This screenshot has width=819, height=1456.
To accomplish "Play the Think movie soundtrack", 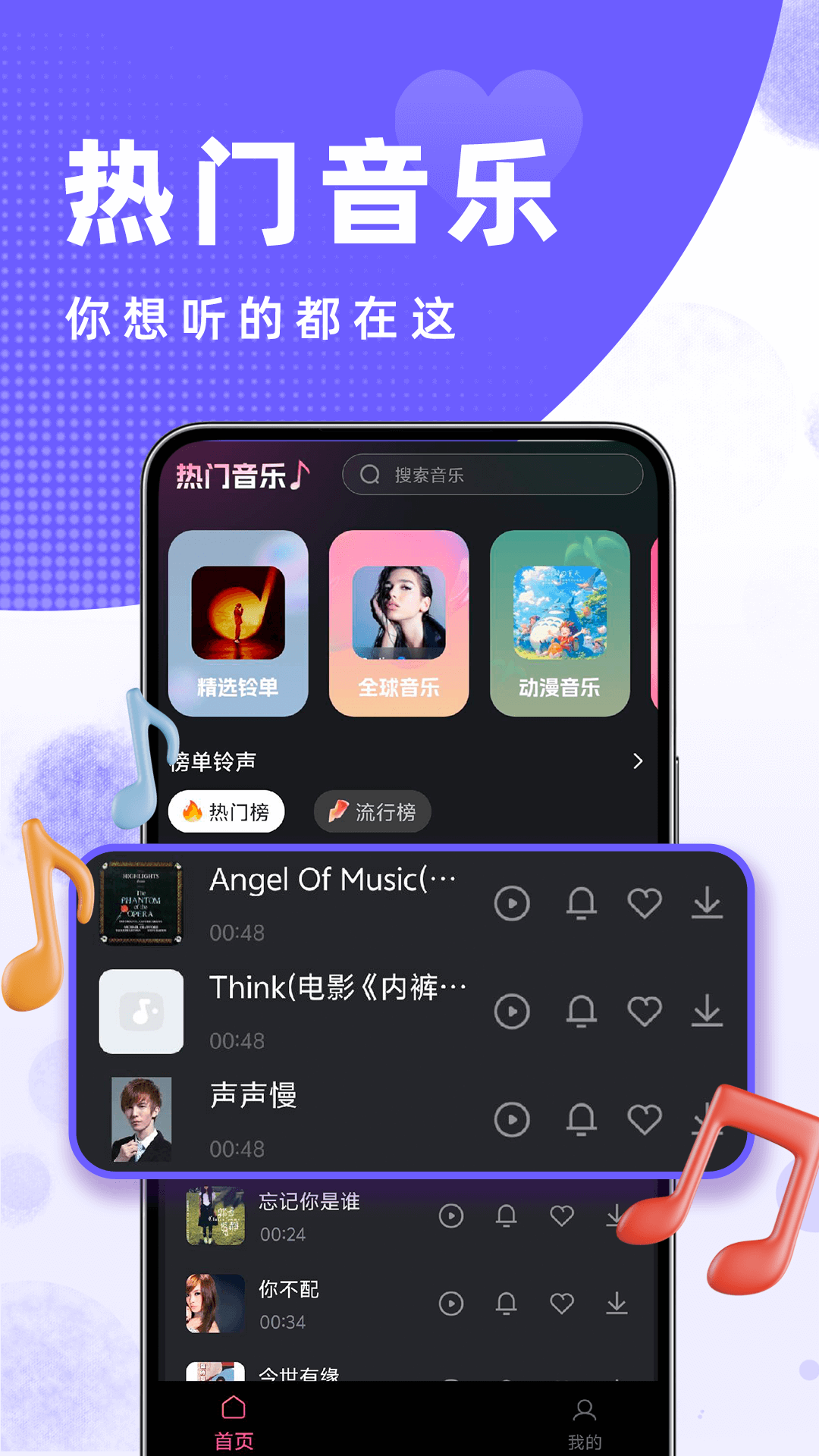I will tap(512, 1011).
